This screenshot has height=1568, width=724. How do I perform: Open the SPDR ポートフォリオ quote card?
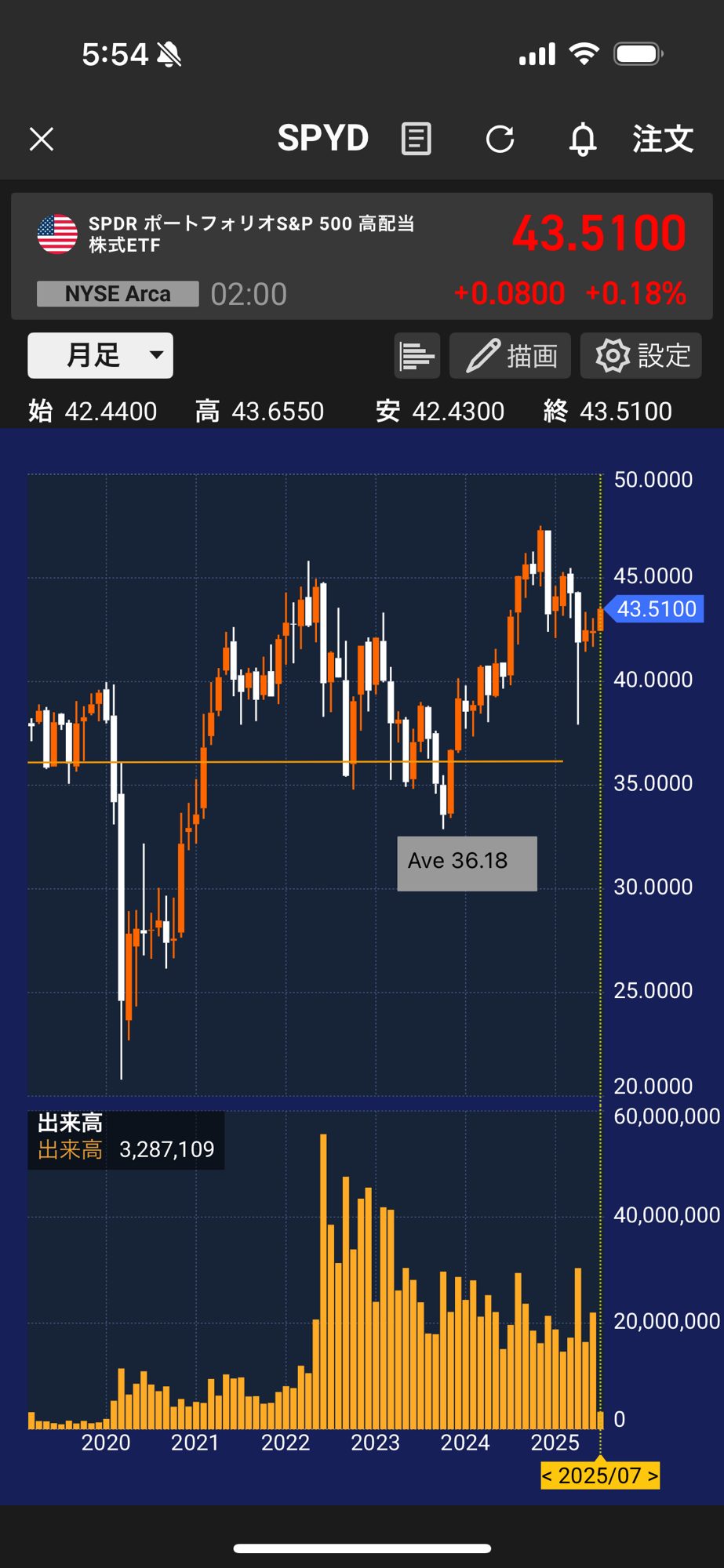pos(362,256)
